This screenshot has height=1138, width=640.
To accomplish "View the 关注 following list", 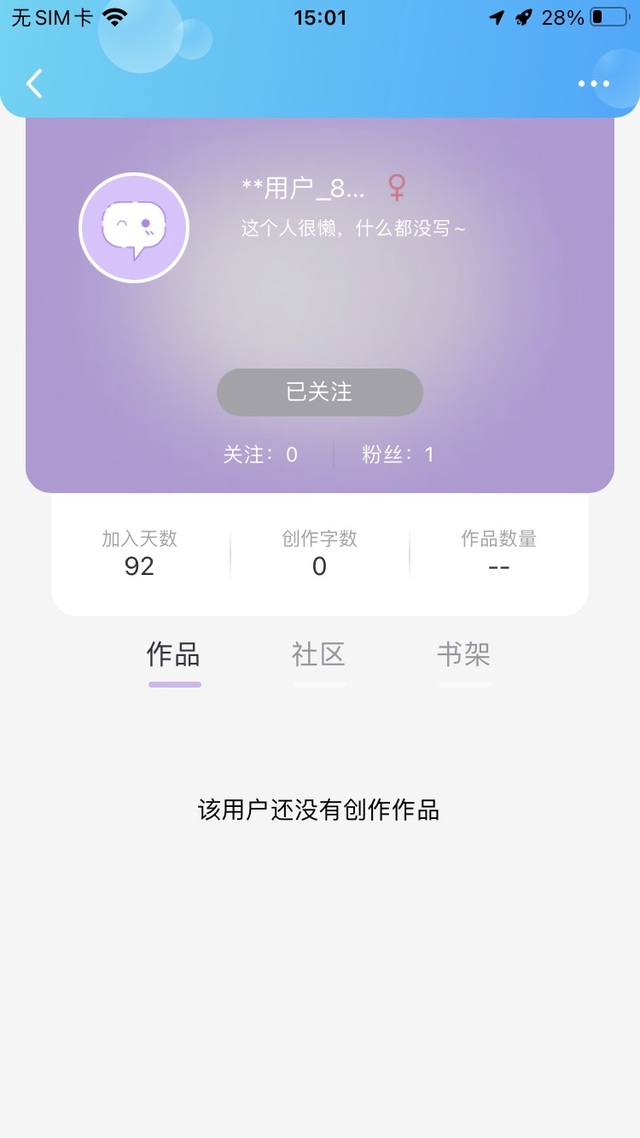I will click(260, 455).
